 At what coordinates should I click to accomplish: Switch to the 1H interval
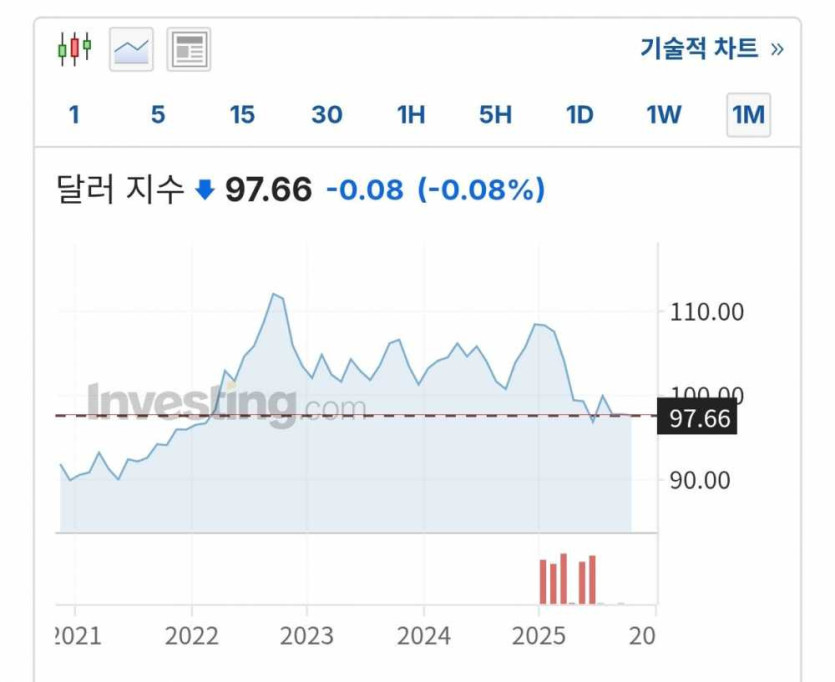(x=411, y=115)
